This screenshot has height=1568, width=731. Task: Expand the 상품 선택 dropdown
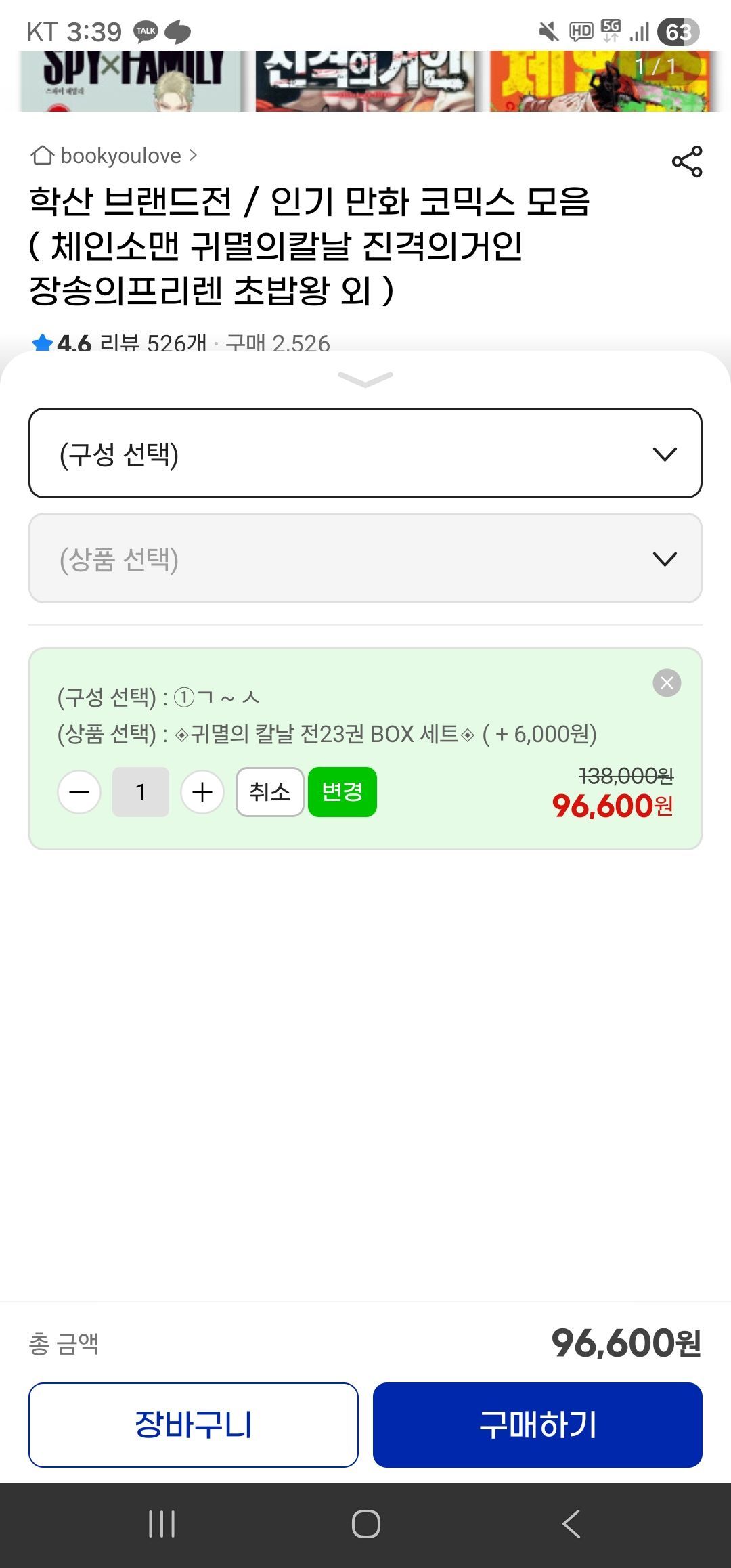tap(365, 559)
